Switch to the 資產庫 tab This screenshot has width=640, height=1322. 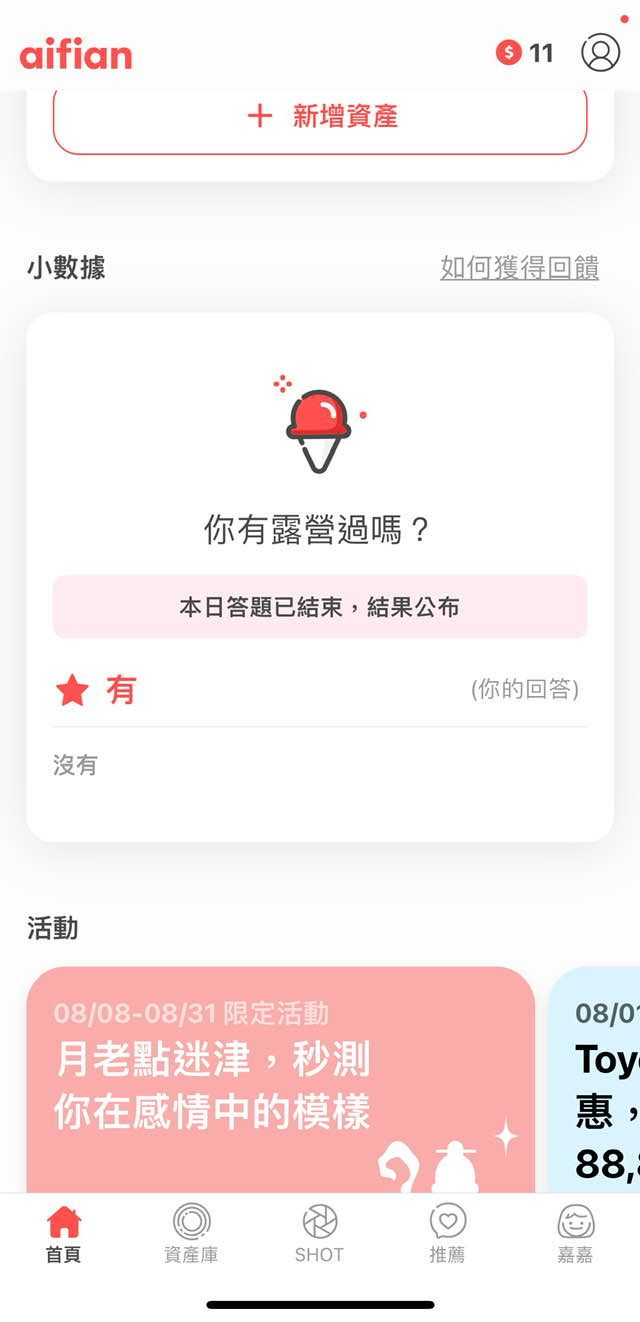(191, 1234)
